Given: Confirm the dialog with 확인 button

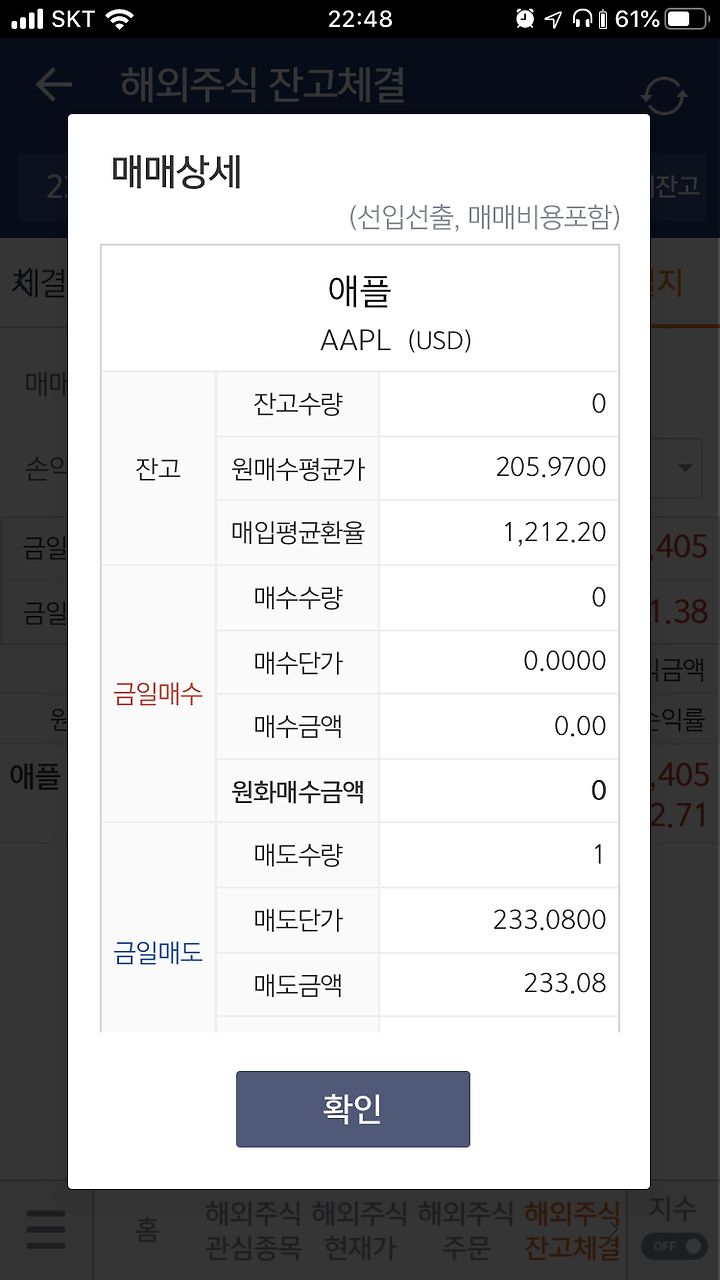Looking at the screenshot, I should [353, 1109].
